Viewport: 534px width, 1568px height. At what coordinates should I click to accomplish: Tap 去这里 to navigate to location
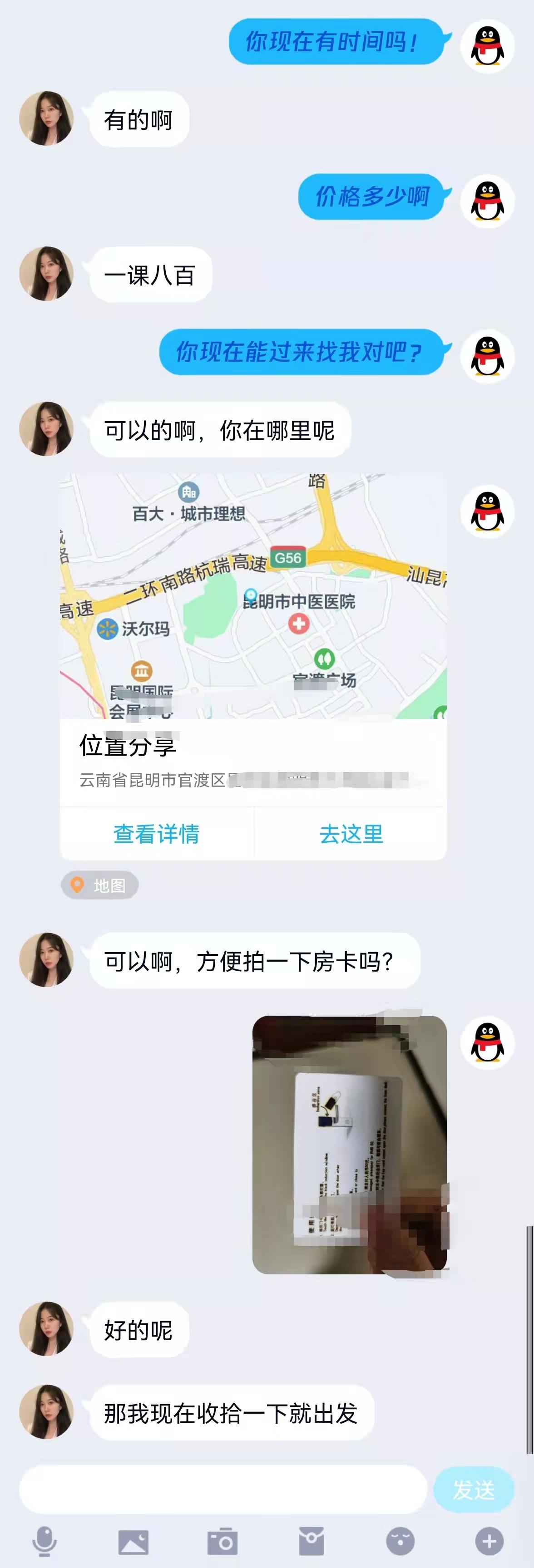[351, 833]
